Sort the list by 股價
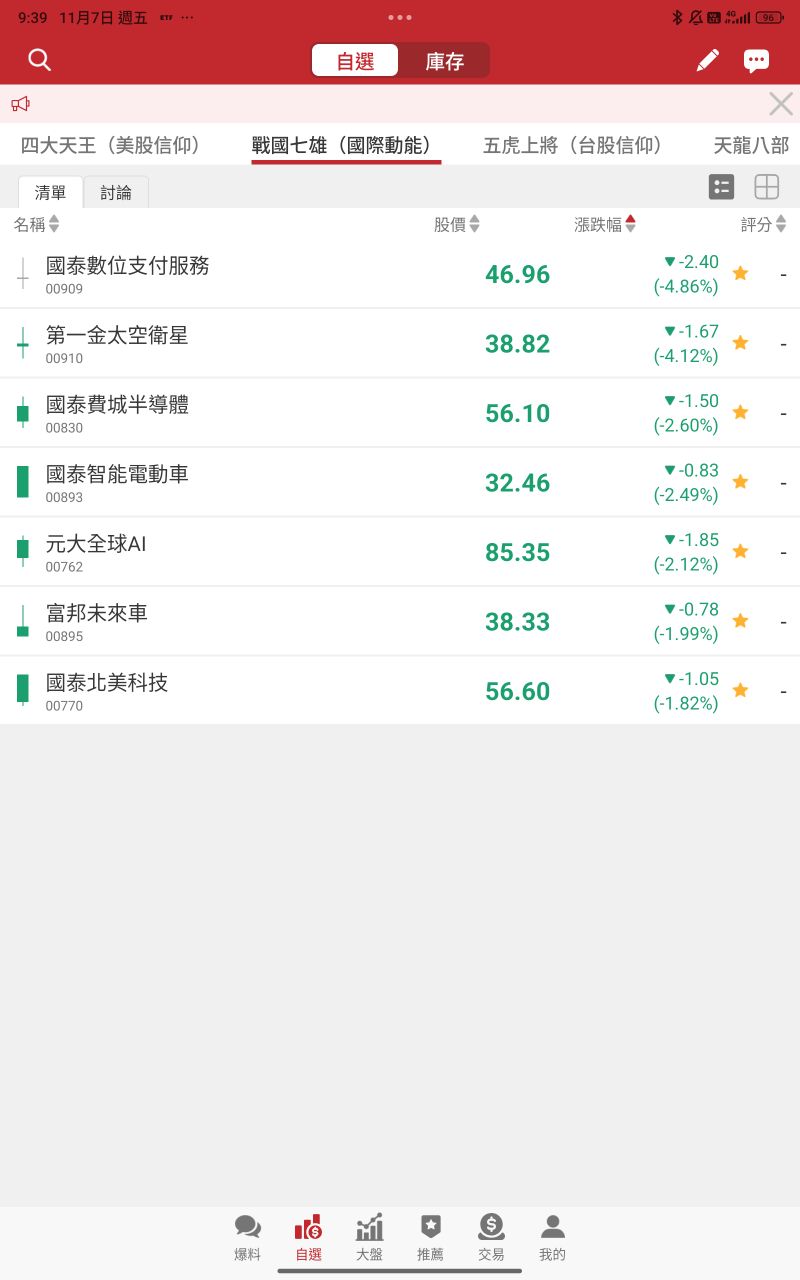This screenshot has width=800, height=1280. 456,225
